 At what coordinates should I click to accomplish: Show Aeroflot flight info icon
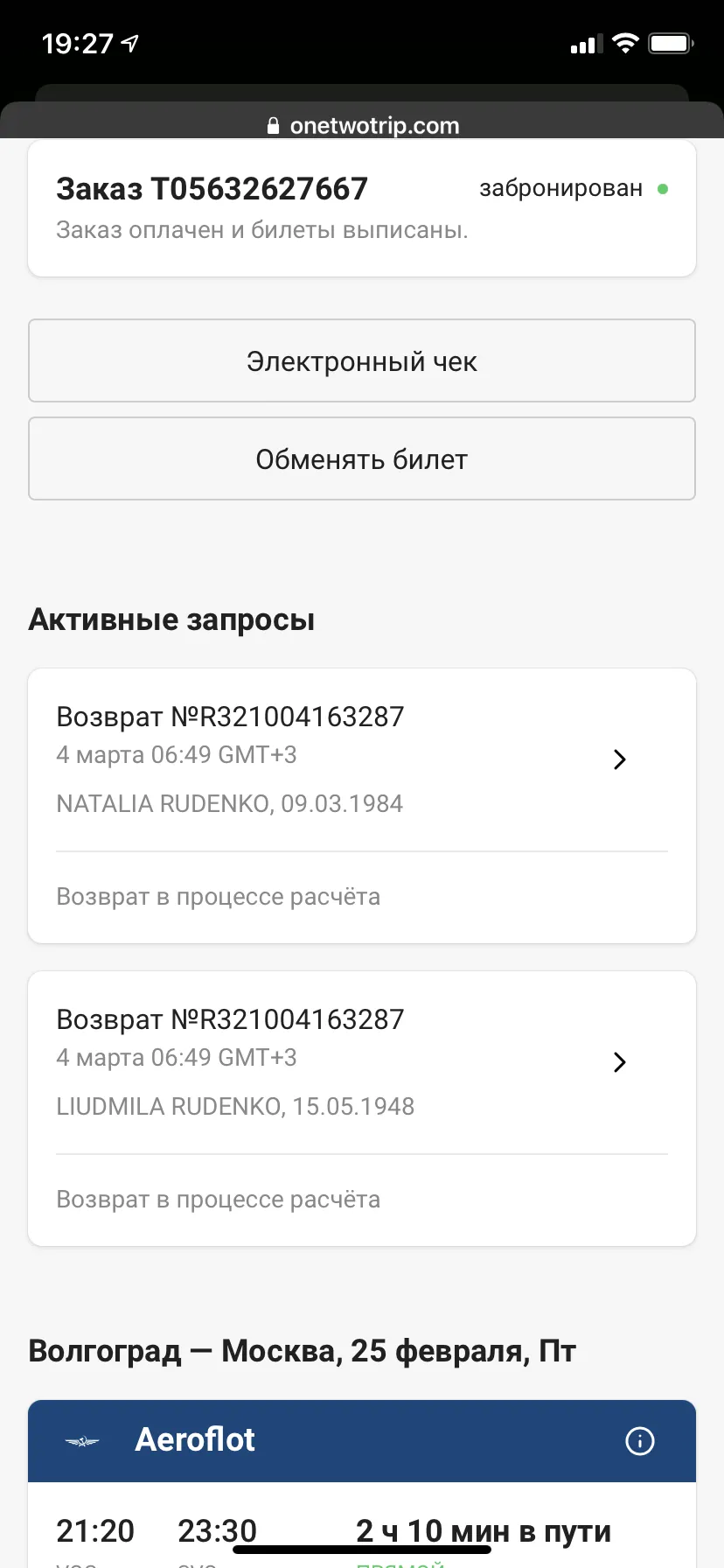coord(640,1440)
